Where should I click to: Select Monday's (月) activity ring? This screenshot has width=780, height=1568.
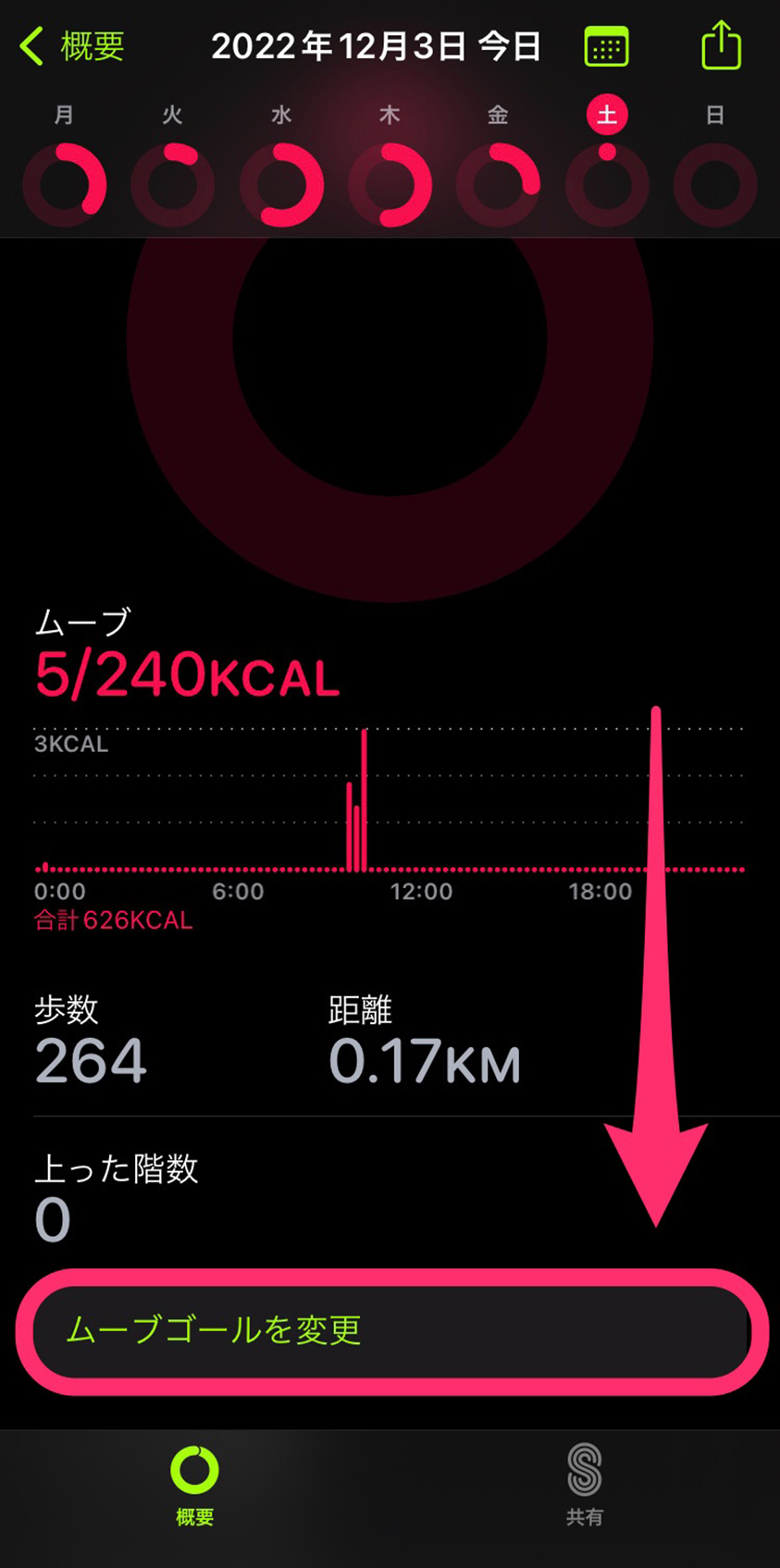click(x=64, y=185)
